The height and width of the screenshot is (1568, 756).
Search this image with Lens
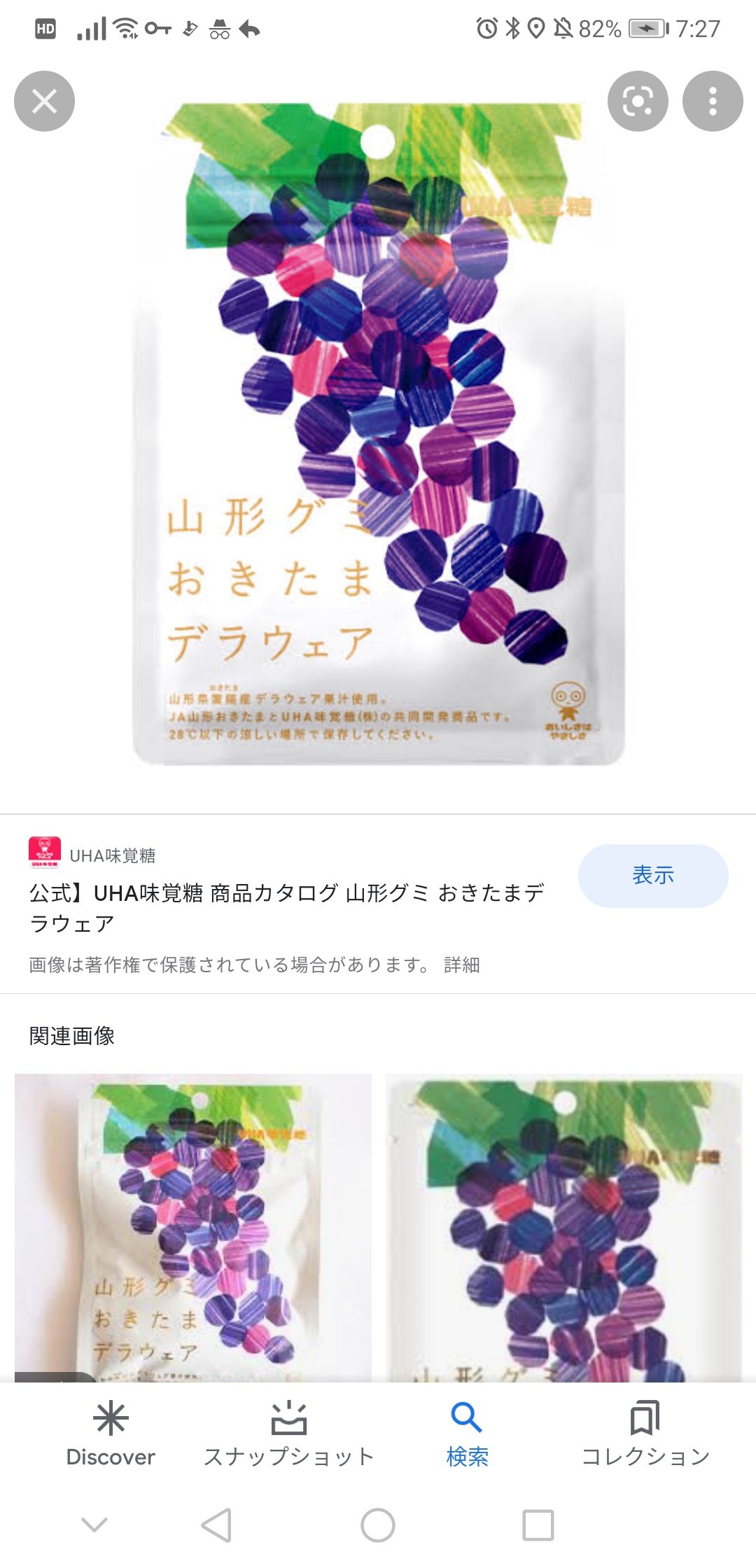pyautogui.click(x=637, y=101)
